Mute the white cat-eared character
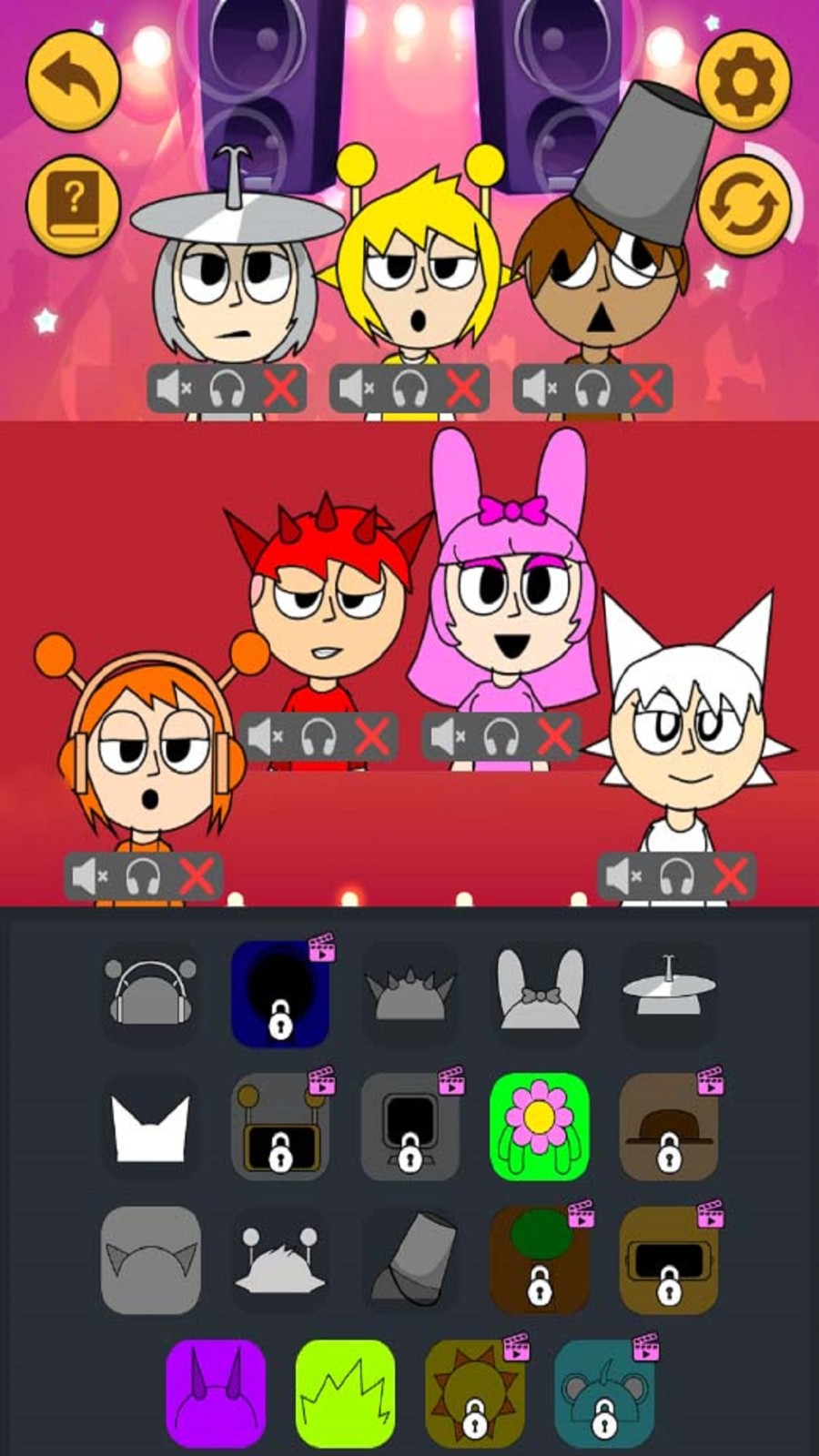Viewport: 819px width, 1456px height. [623, 876]
